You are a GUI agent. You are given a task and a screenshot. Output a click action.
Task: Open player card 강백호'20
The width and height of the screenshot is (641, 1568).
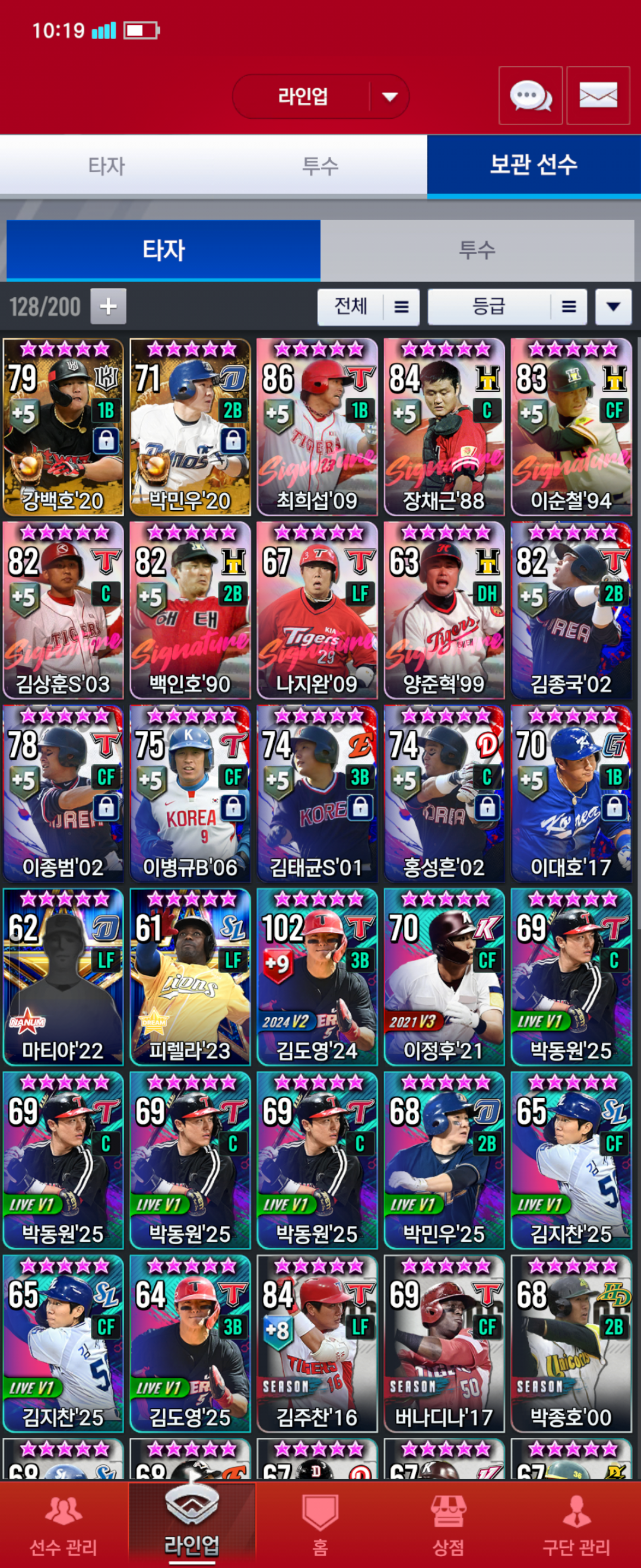pyautogui.click(x=64, y=427)
